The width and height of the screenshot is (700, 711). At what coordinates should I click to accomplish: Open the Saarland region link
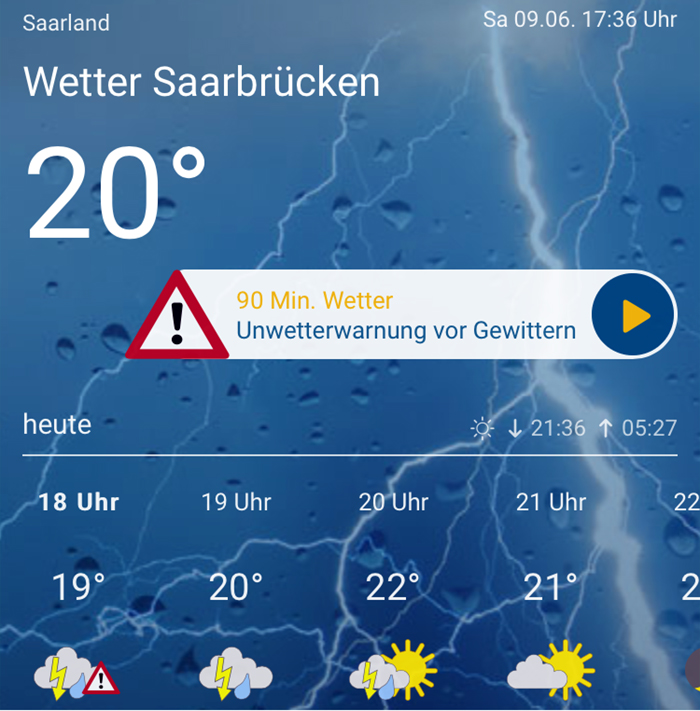pyautogui.click(x=66, y=22)
